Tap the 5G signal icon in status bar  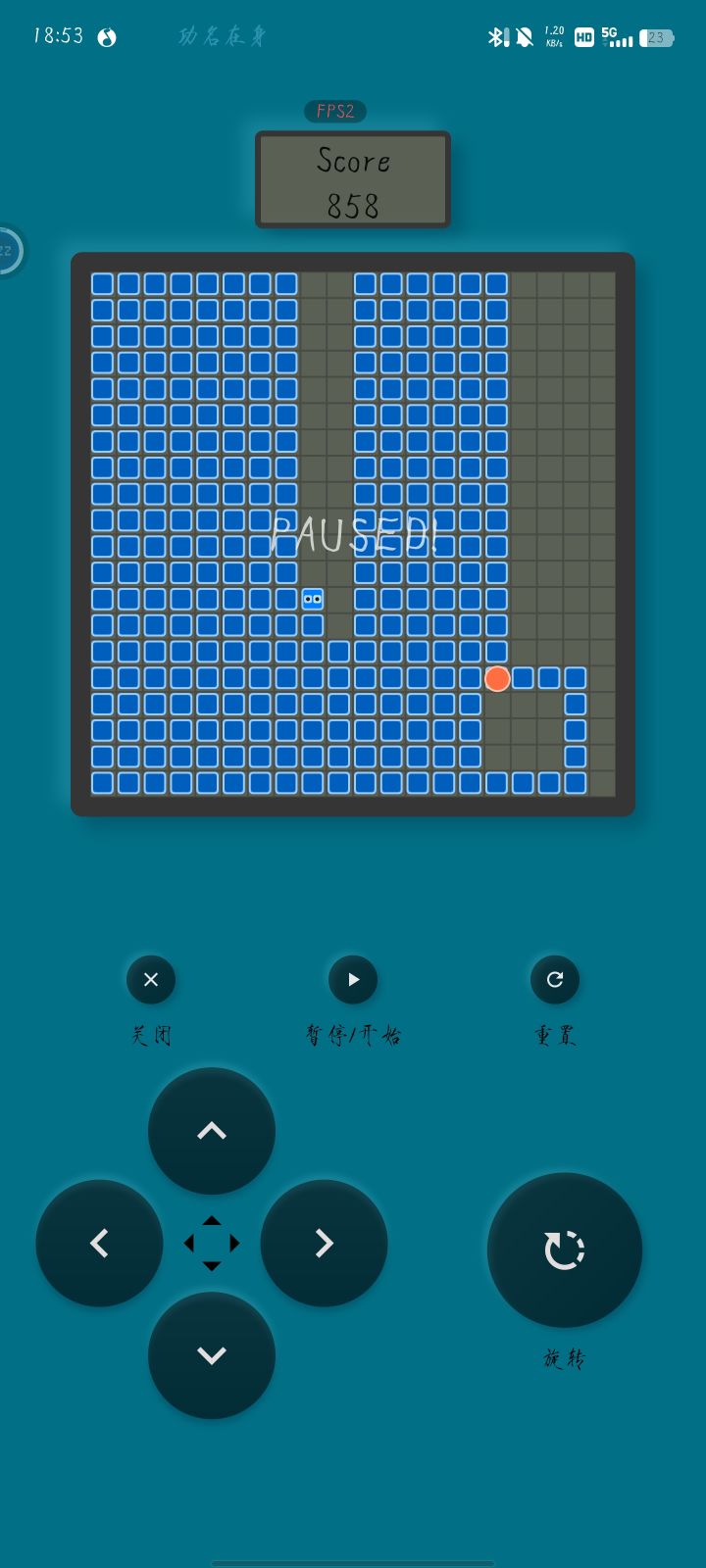(618, 36)
